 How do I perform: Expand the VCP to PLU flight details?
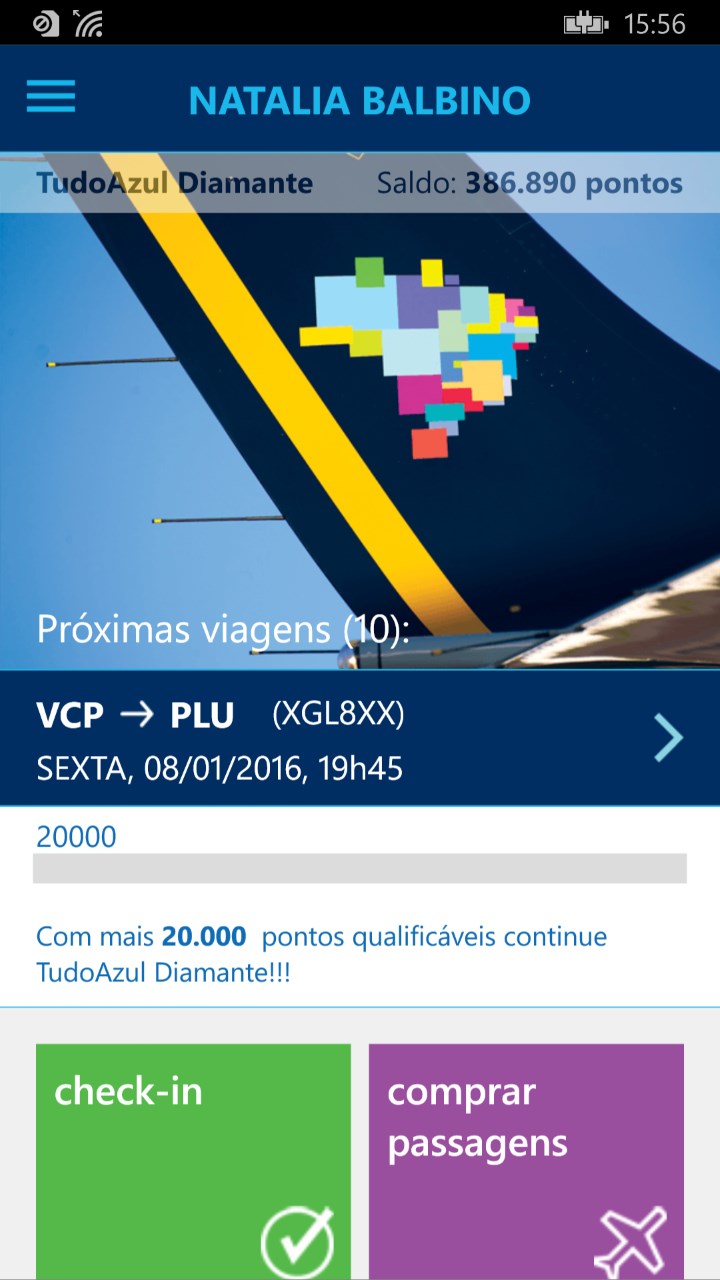click(x=300, y=737)
